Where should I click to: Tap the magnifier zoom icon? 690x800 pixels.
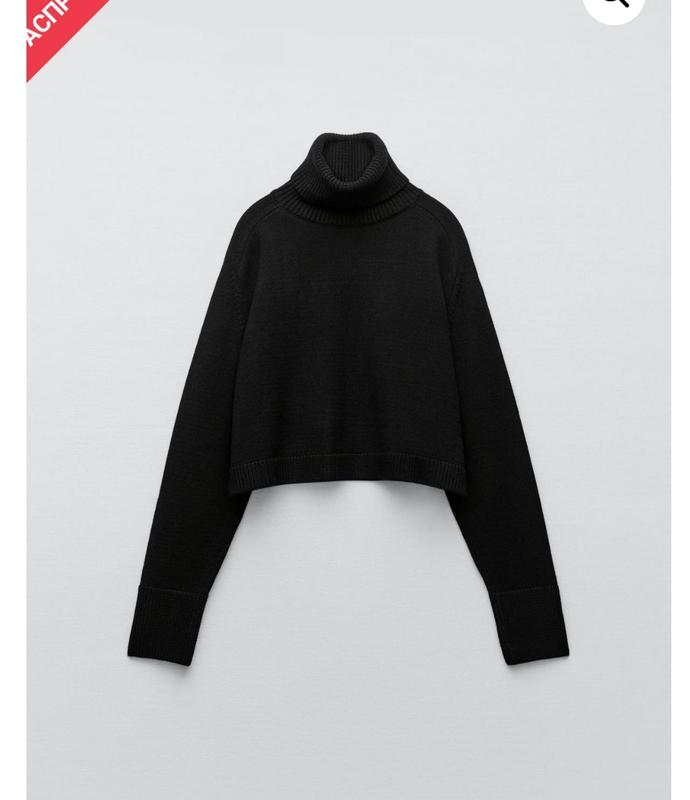tap(614, 4)
